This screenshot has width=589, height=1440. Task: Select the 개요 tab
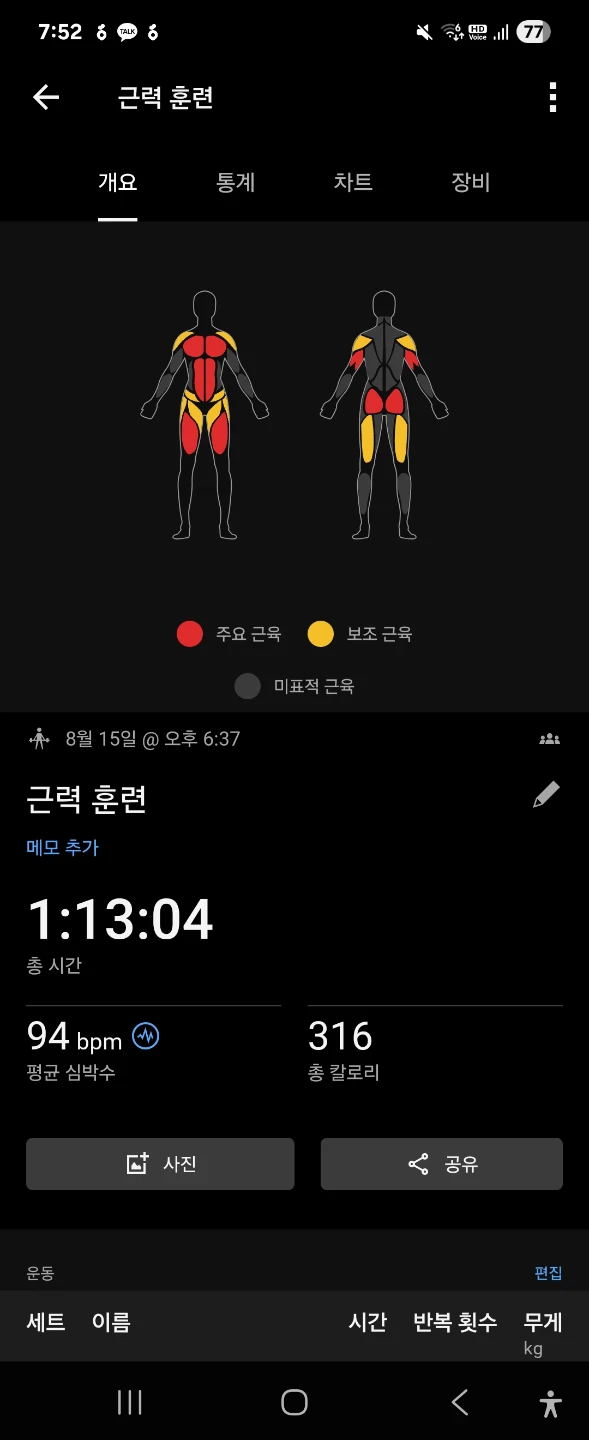117,182
